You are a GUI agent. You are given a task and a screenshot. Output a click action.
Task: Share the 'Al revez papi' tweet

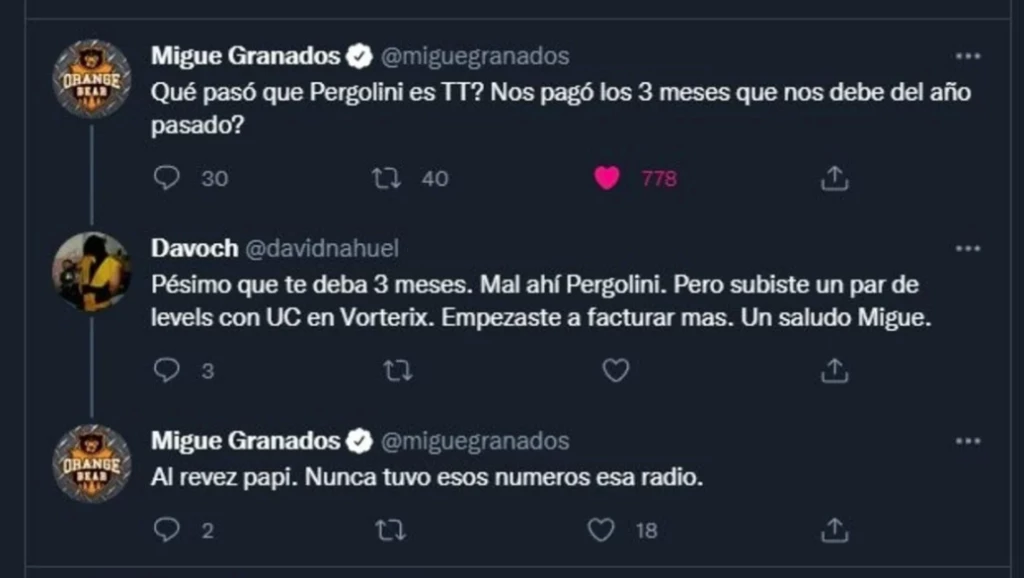(x=834, y=531)
